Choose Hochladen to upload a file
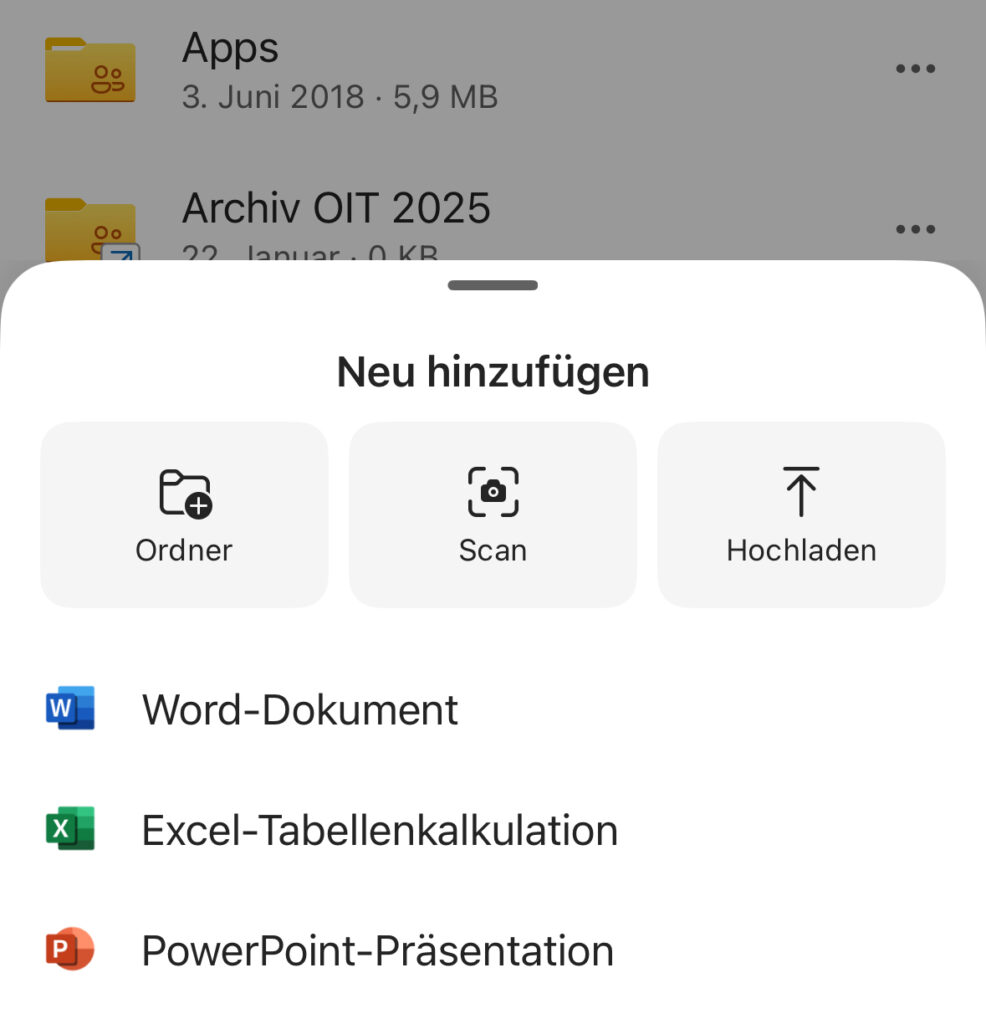 [x=801, y=514]
